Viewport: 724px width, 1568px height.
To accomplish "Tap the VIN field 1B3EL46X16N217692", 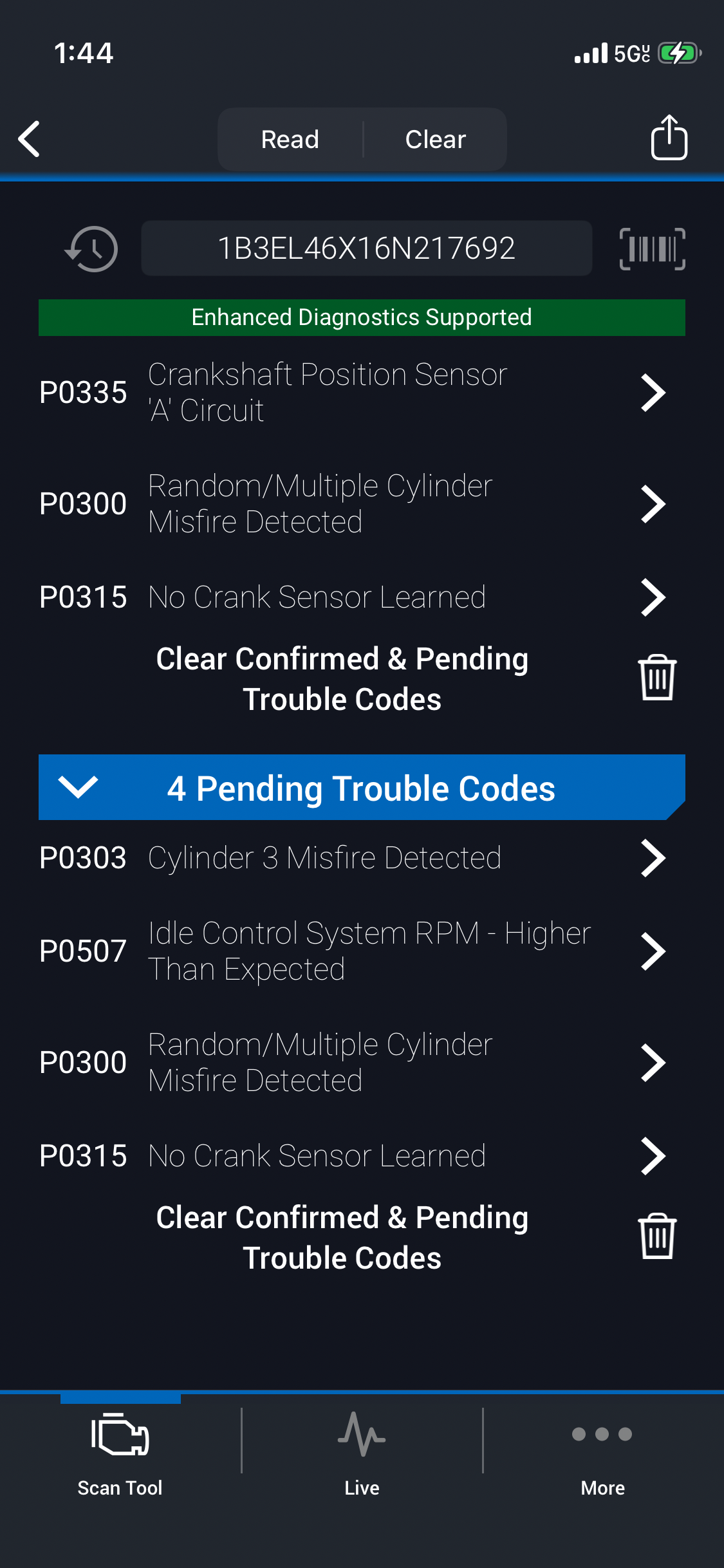I will point(366,248).
